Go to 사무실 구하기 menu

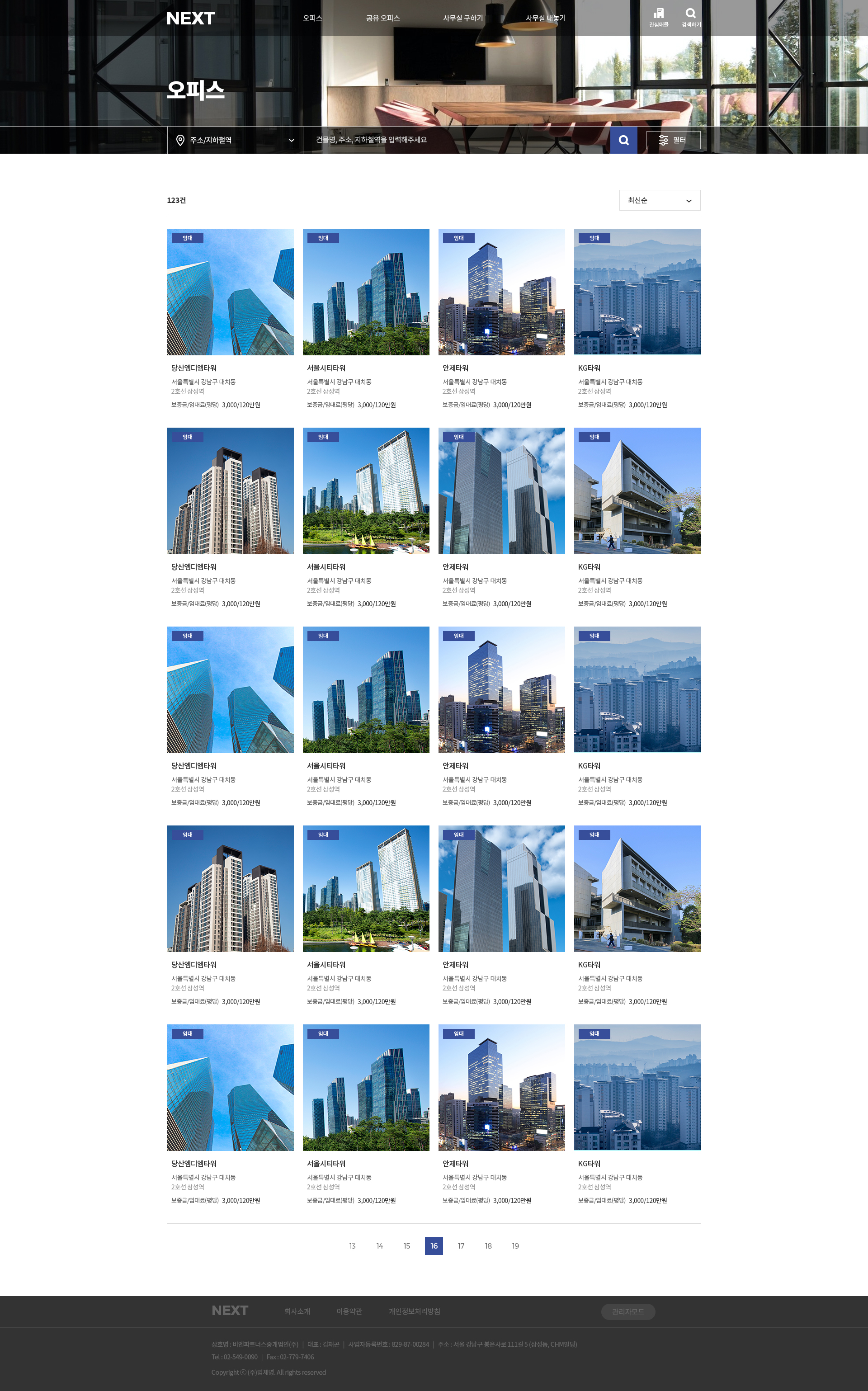462,19
